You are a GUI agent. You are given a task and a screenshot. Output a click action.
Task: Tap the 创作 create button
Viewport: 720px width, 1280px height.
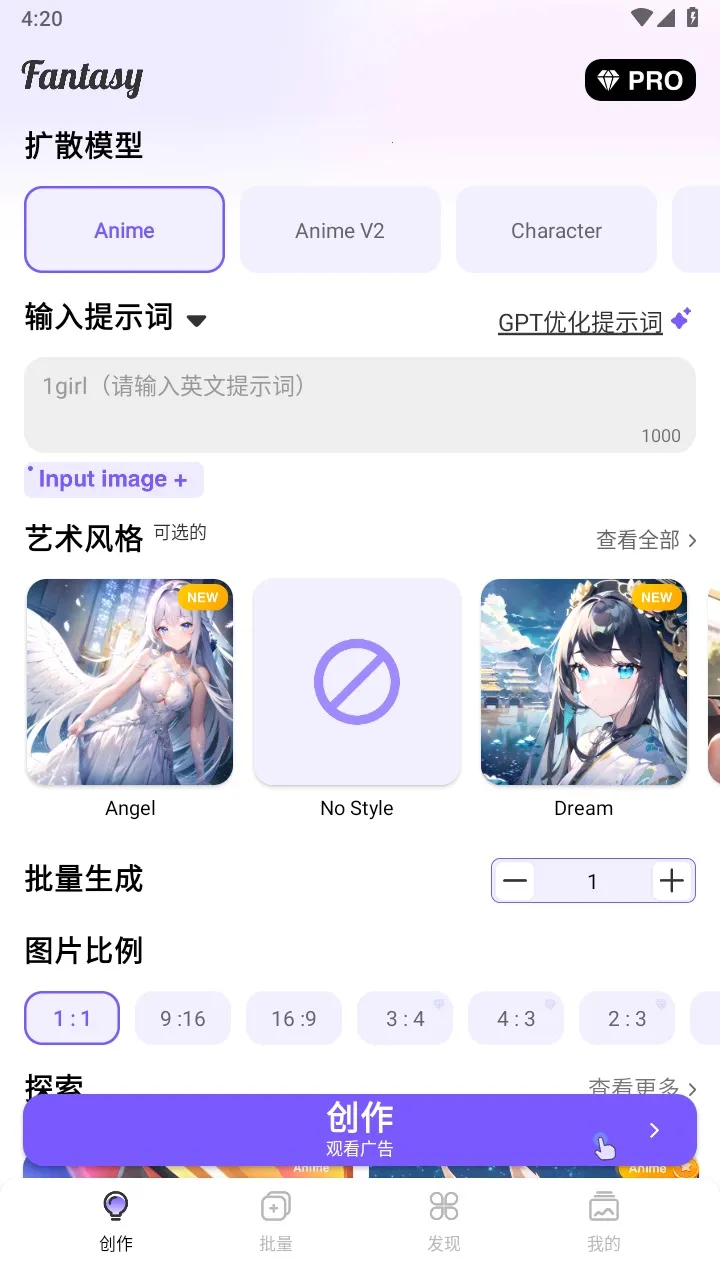pos(360,1128)
